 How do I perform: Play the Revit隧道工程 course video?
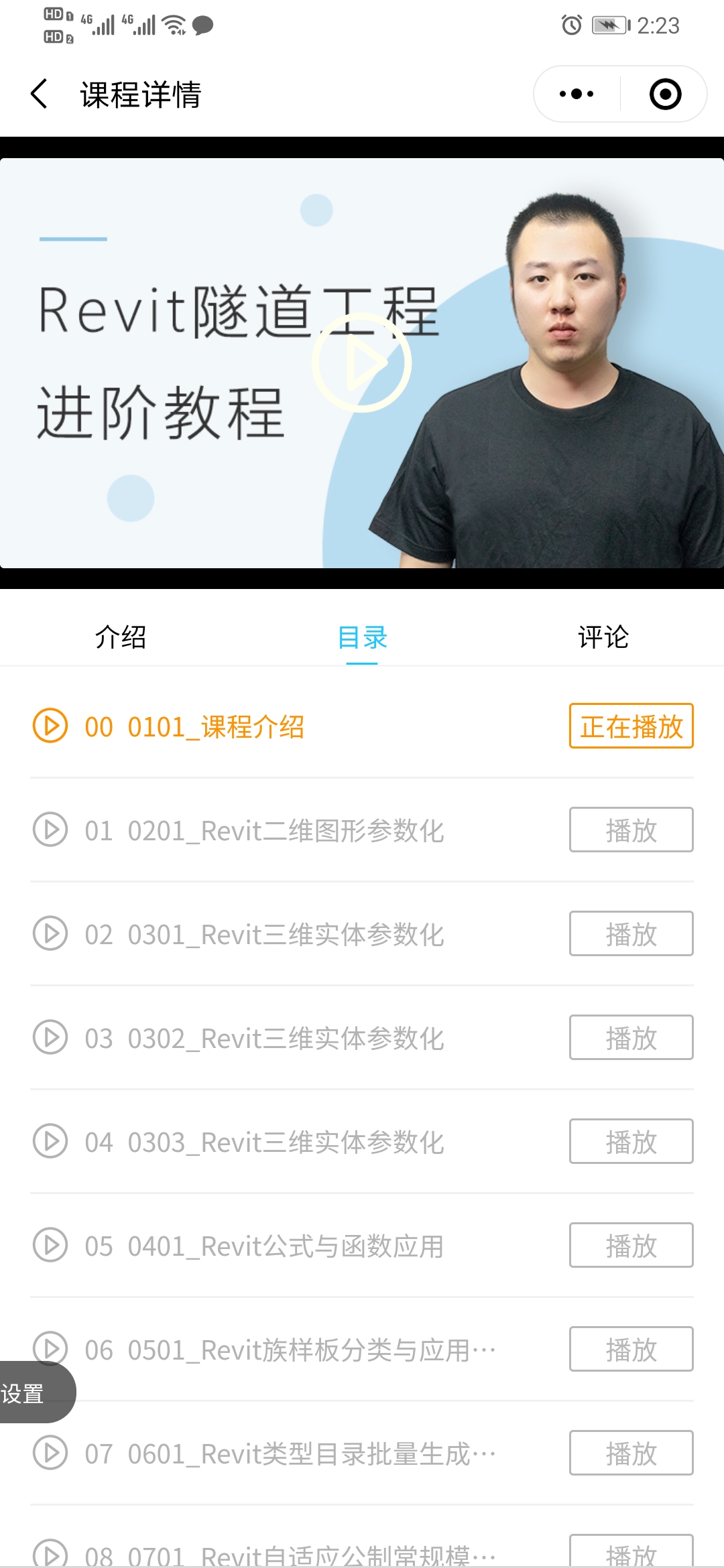[x=362, y=363]
